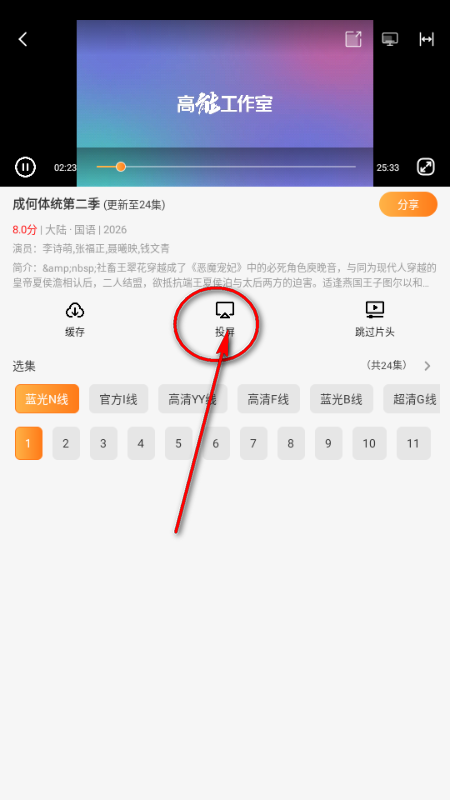
Task: Choose 超清G线 source
Action: point(412,399)
